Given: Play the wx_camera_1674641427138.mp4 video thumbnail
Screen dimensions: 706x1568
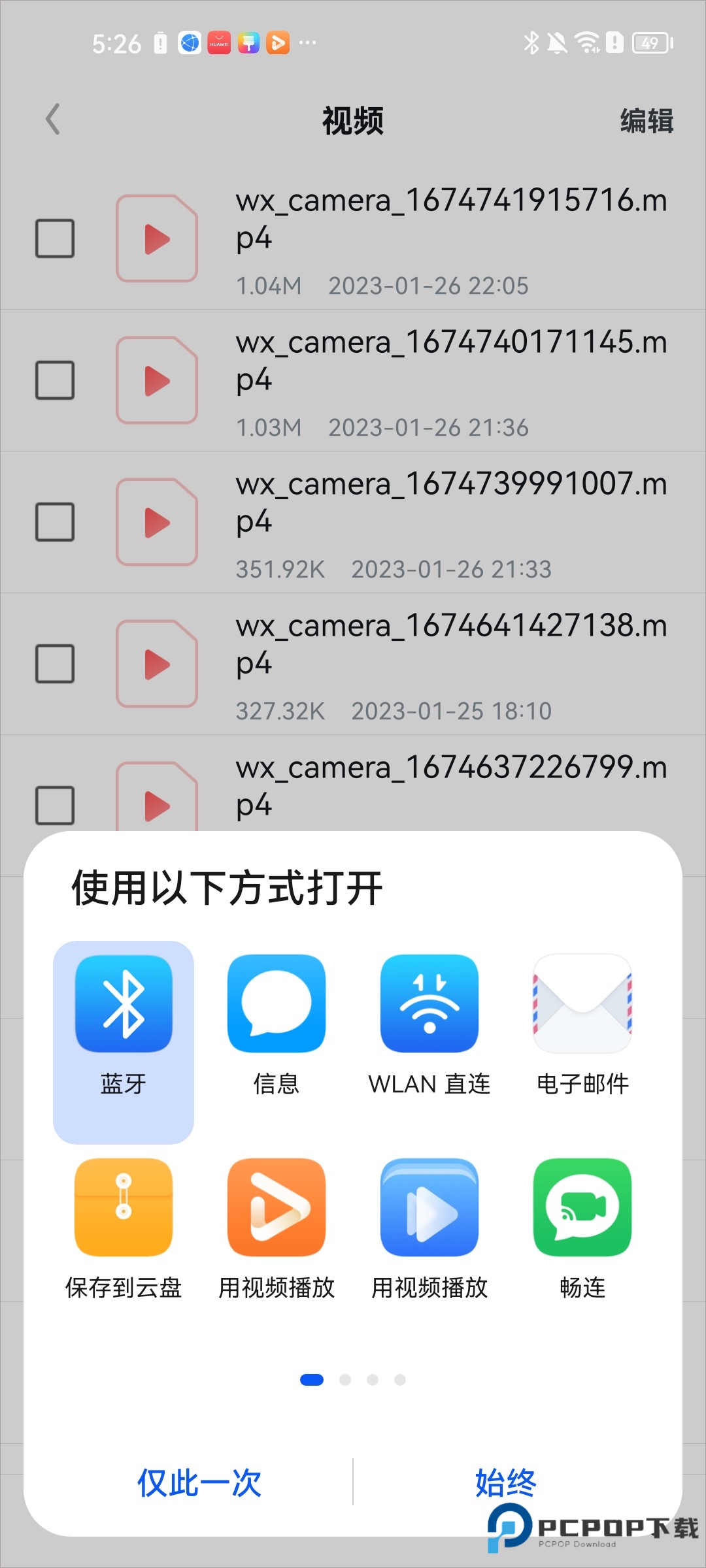Looking at the screenshot, I should click(x=157, y=664).
